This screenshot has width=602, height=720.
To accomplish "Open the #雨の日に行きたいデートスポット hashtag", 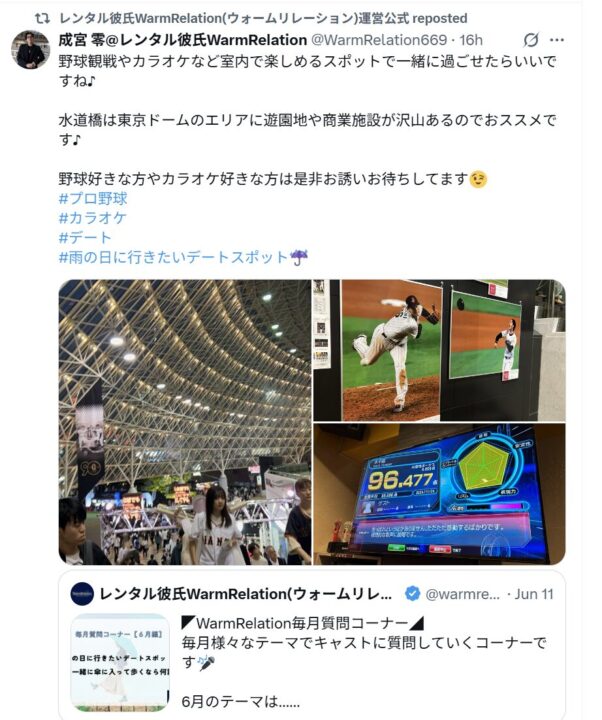I will tap(174, 257).
